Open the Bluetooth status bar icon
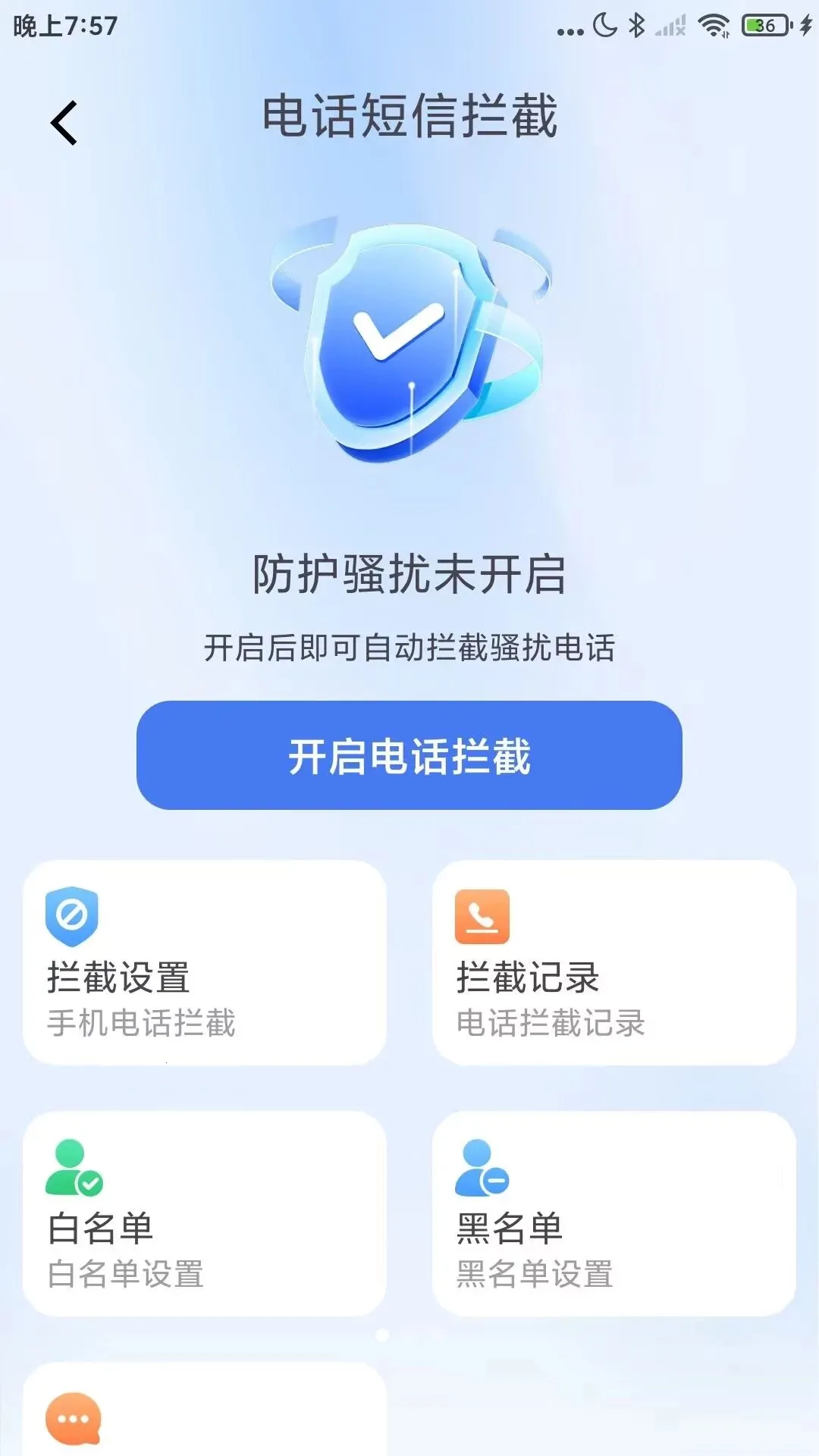 coord(638,27)
